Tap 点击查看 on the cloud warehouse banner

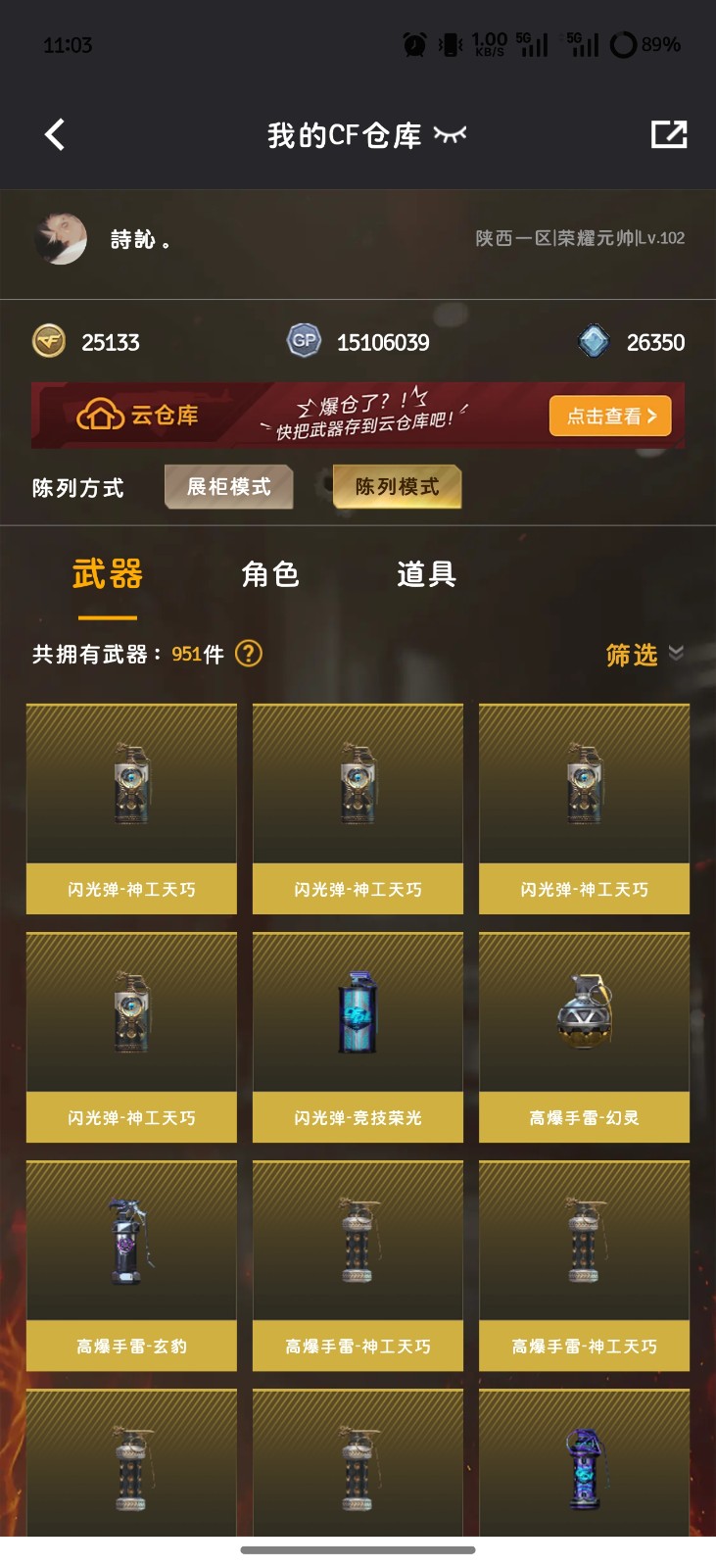(609, 416)
